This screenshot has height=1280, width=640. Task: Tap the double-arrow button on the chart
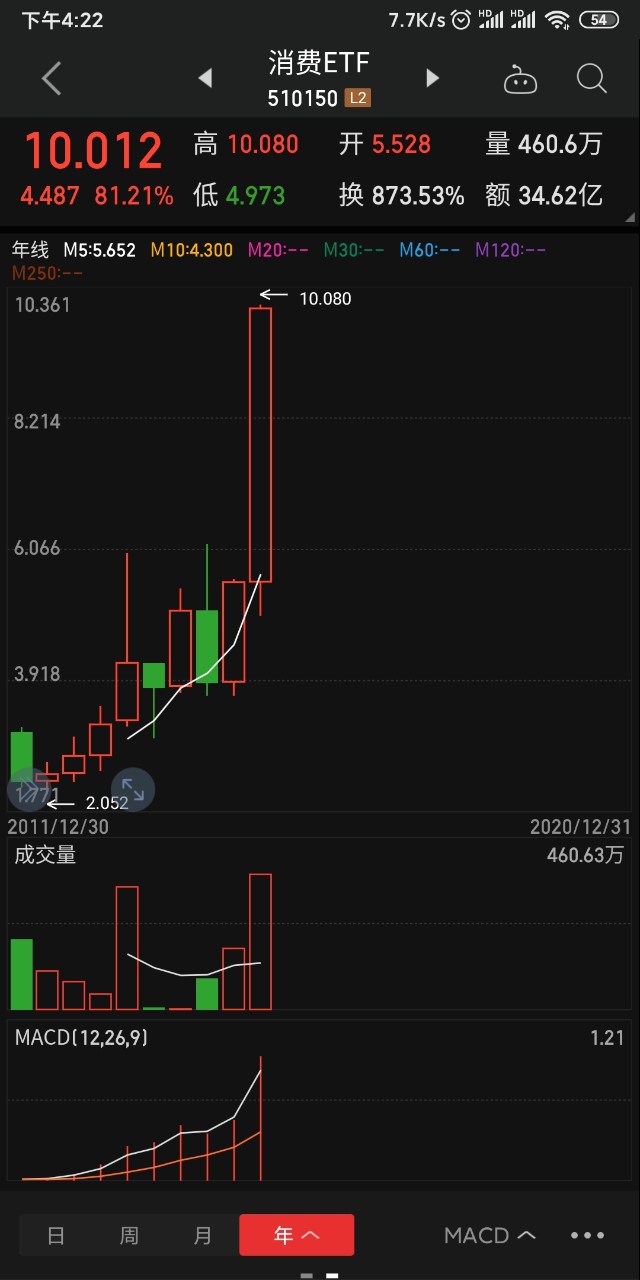(27, 792)
